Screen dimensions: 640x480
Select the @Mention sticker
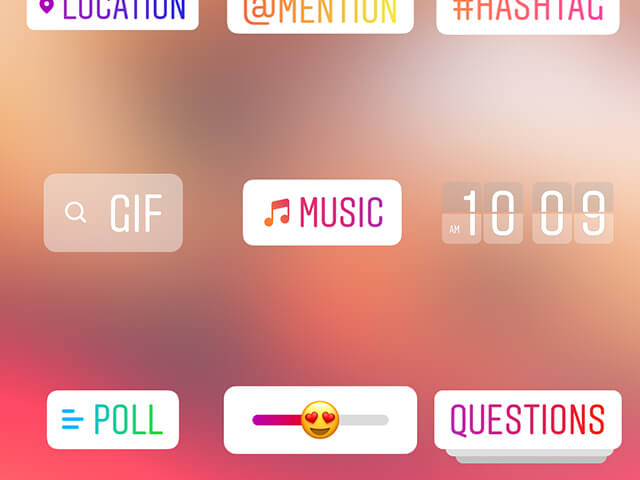(x=320, y=14)
